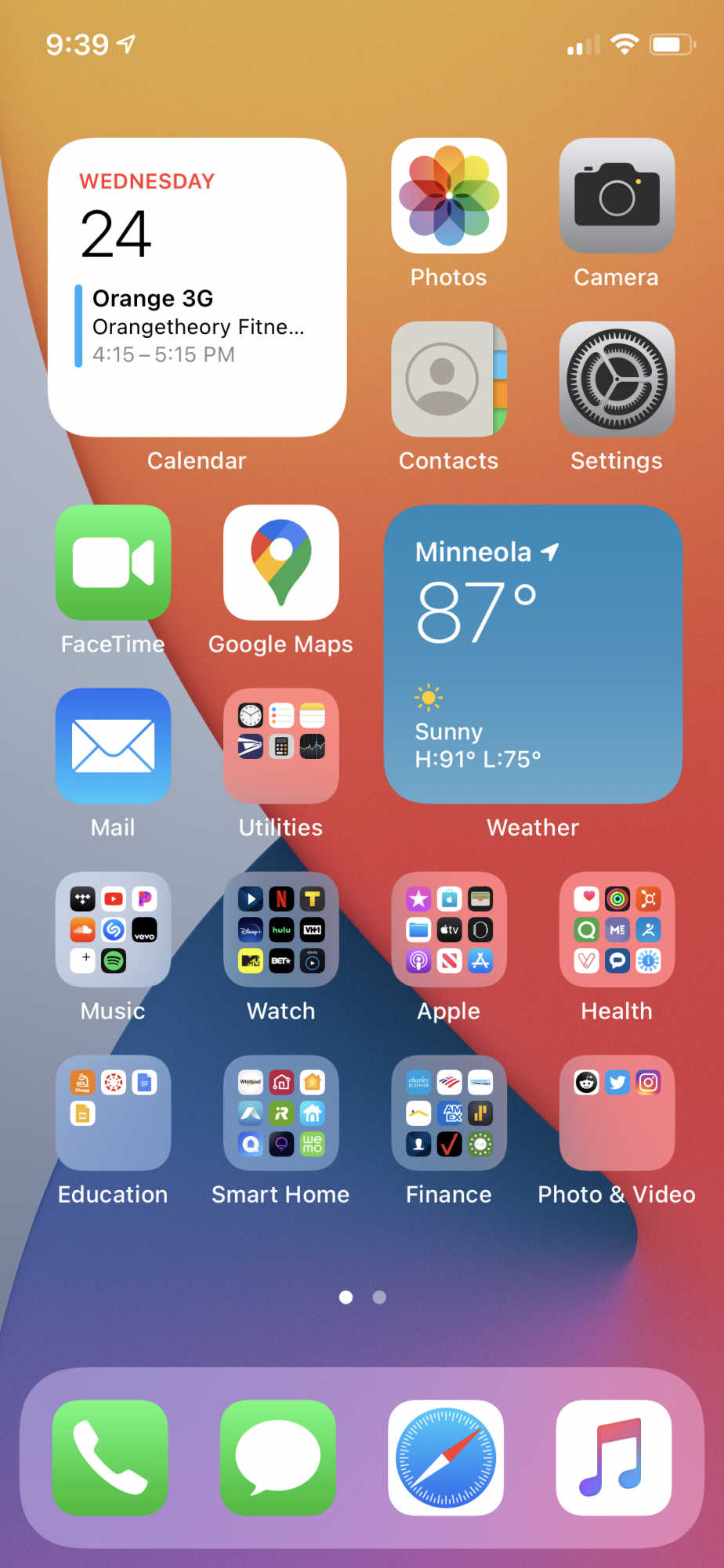Expand the Apple folder

449,930
